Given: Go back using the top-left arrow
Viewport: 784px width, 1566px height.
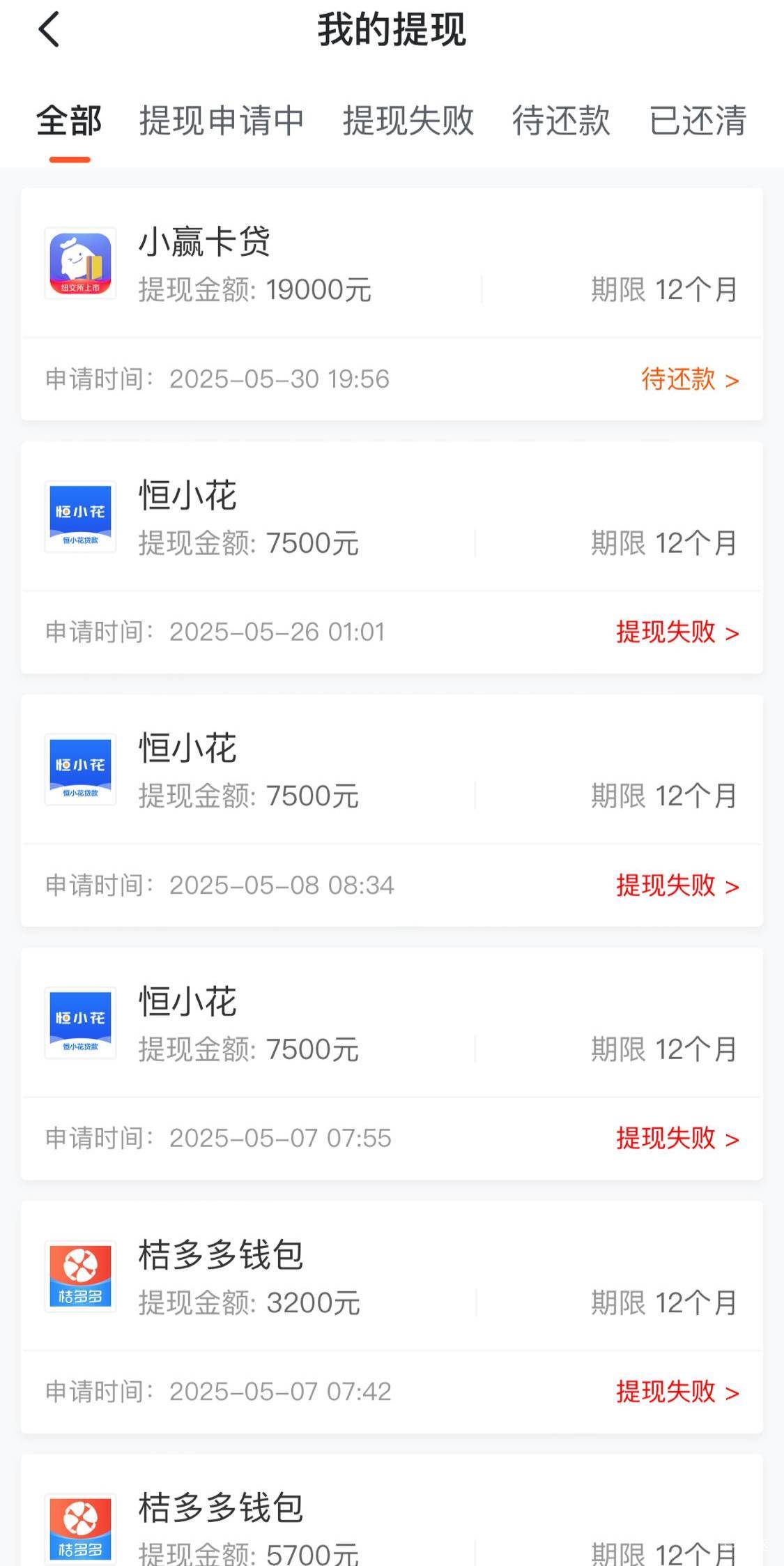Looking at the screenshot, I should coord(49,30).
